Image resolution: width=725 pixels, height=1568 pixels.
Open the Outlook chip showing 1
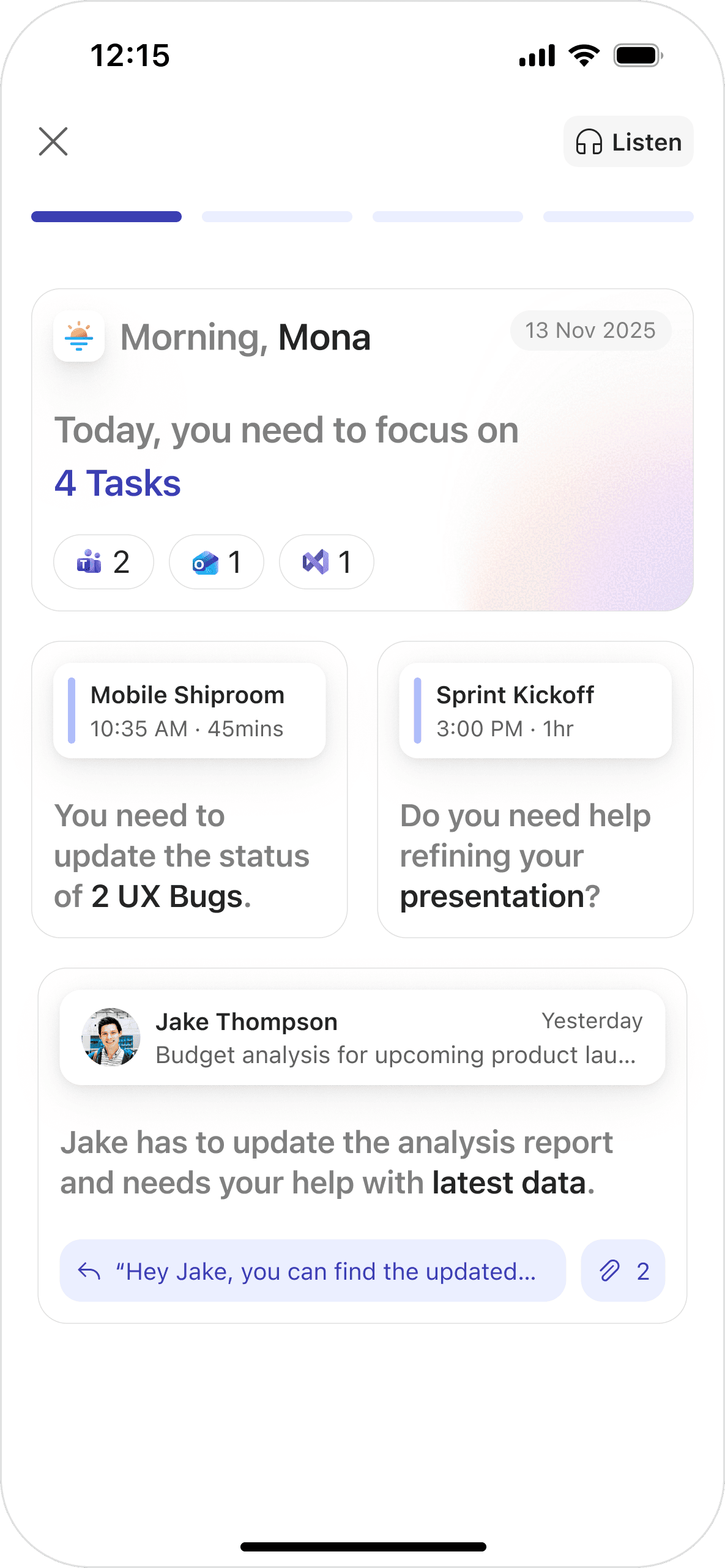click(217, 562)
